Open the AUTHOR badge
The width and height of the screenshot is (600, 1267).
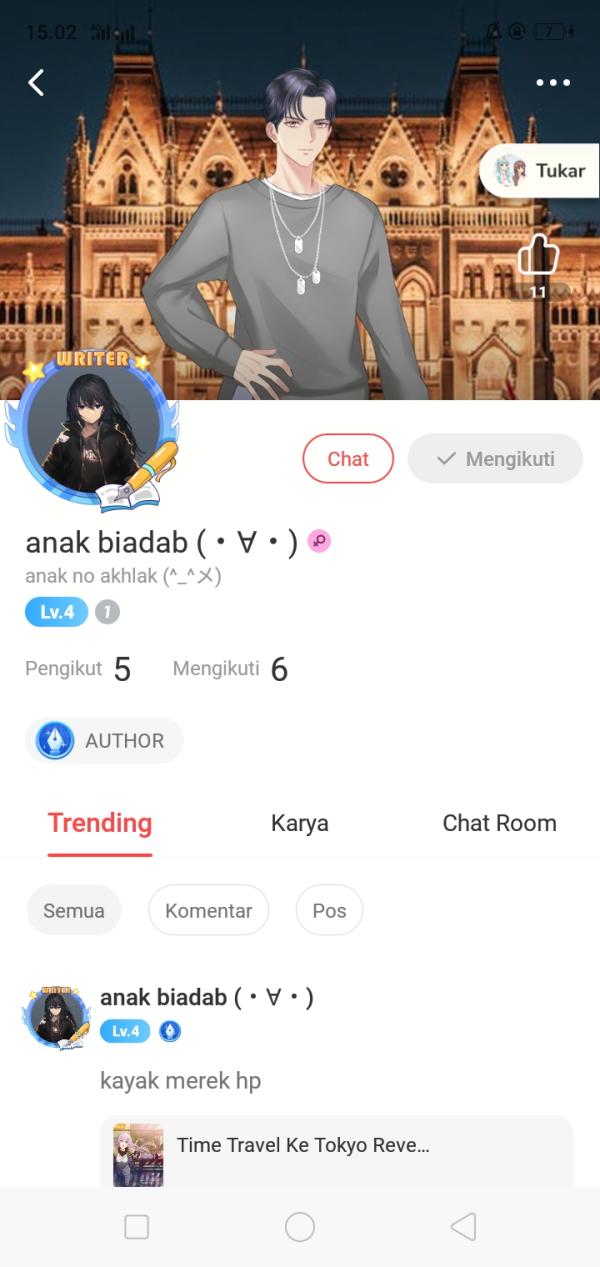[104, 741]
